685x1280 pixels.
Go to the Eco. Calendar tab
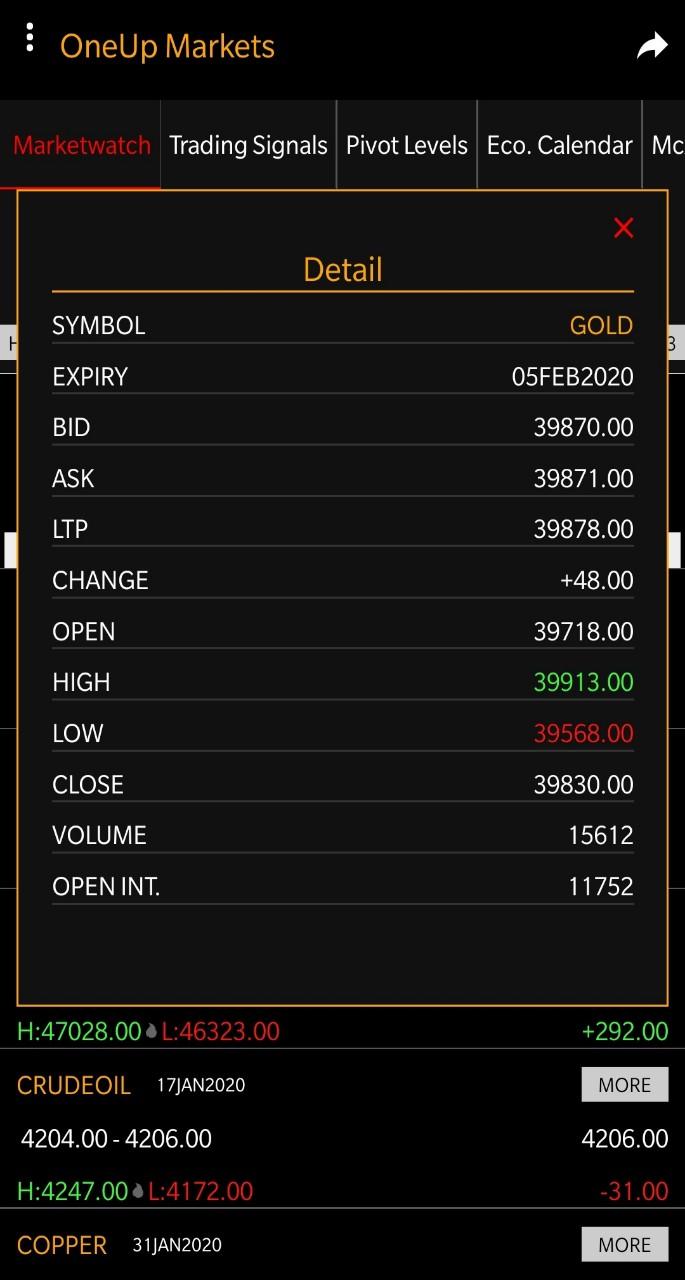click(559, 145)
